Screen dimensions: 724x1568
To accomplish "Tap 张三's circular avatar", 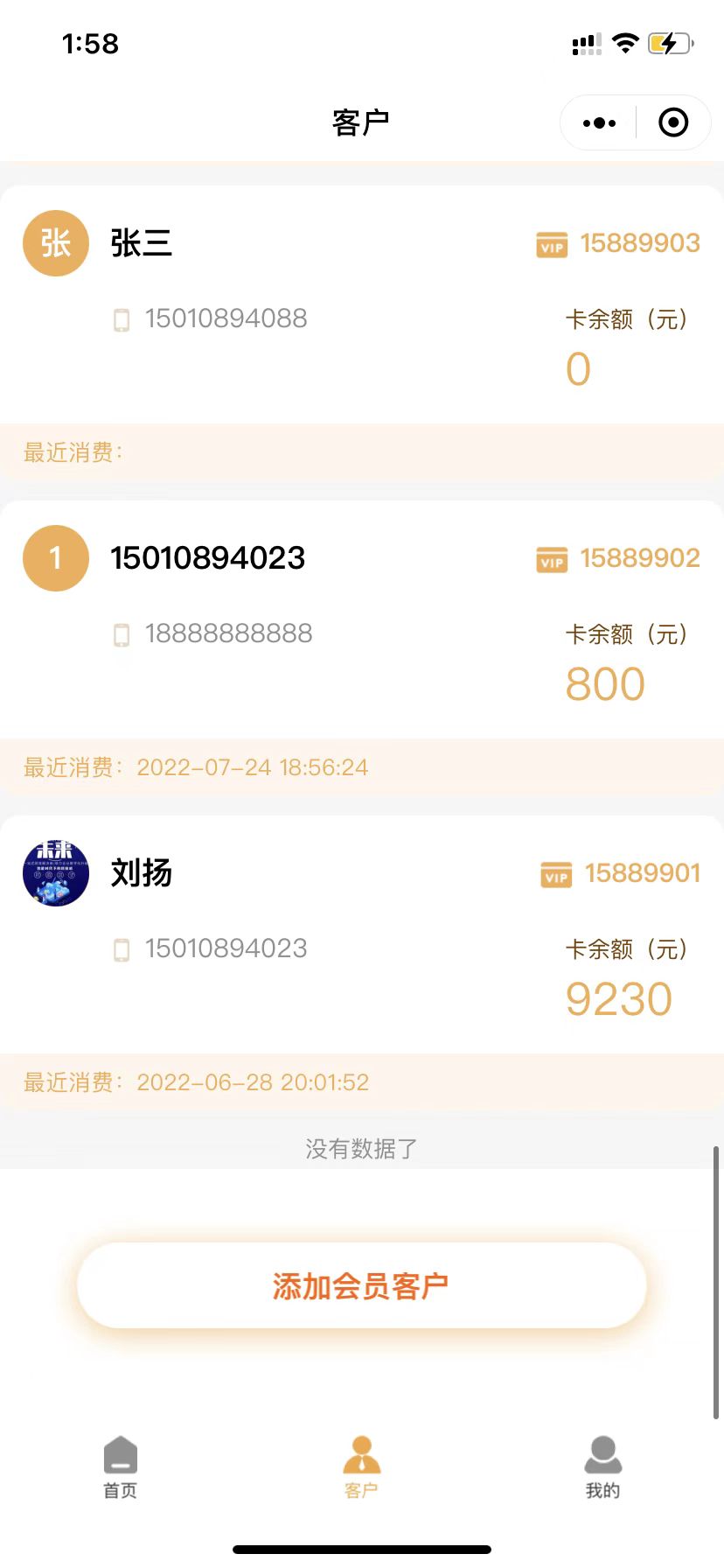I will (x=56, y=243).
